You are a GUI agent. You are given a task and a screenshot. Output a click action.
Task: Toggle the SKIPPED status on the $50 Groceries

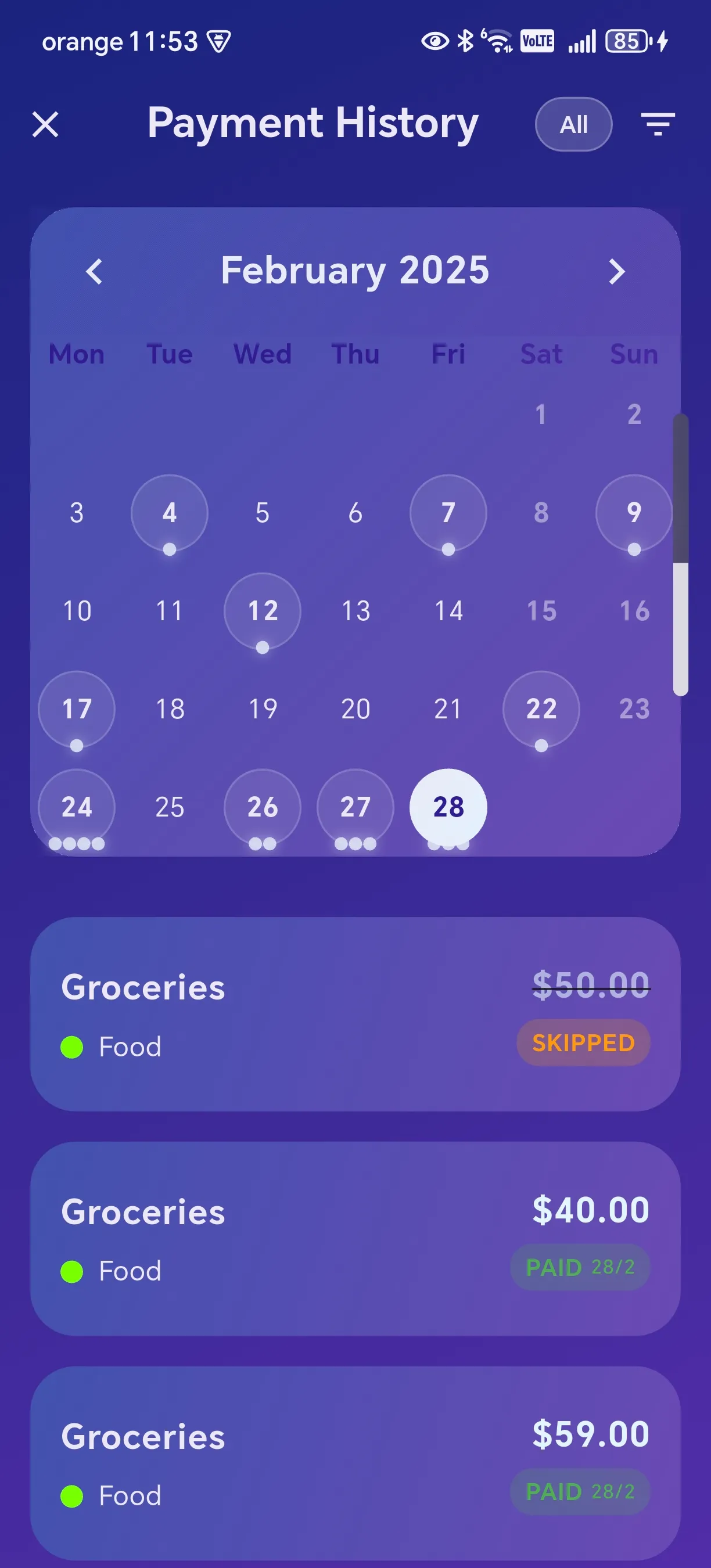tap(583, 1042)
